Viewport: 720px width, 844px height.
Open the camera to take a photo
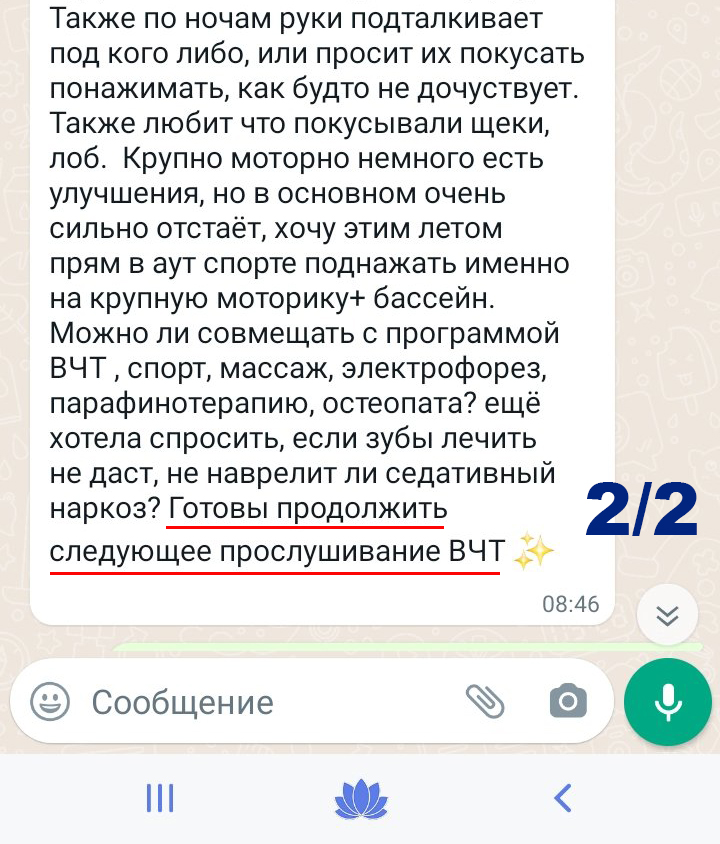pos(568,702)
